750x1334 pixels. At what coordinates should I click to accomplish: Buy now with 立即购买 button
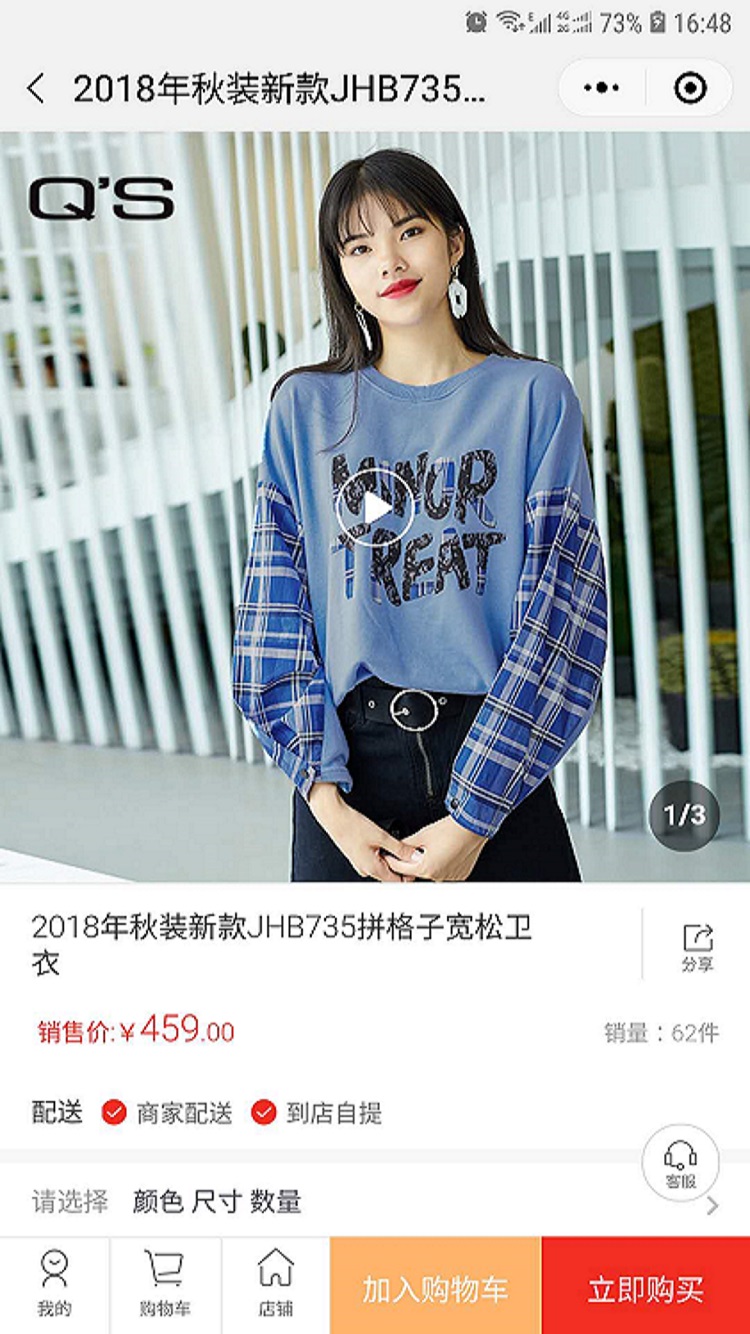click(x=645, y=1288)
